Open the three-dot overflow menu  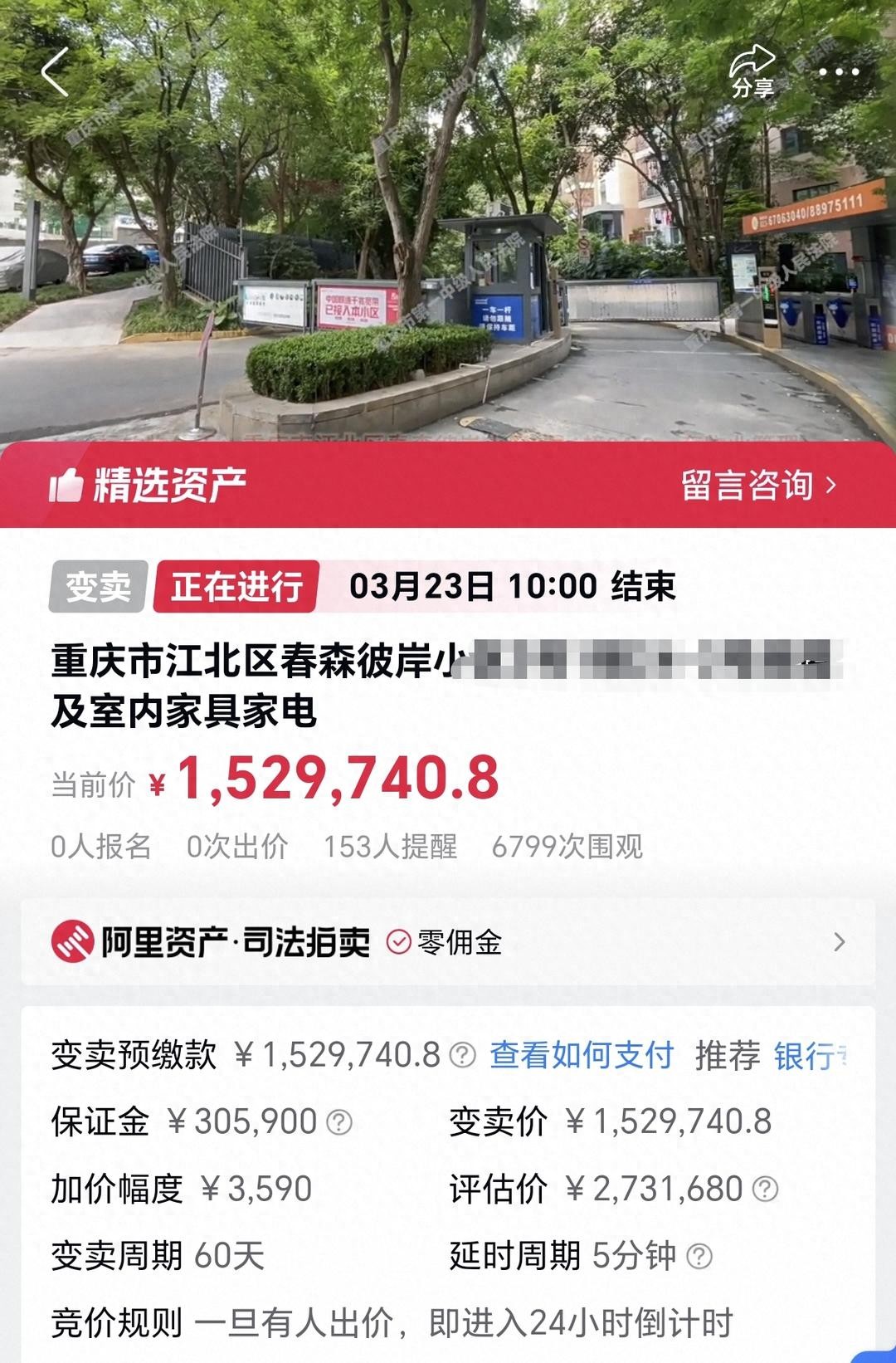click(839, 72)
